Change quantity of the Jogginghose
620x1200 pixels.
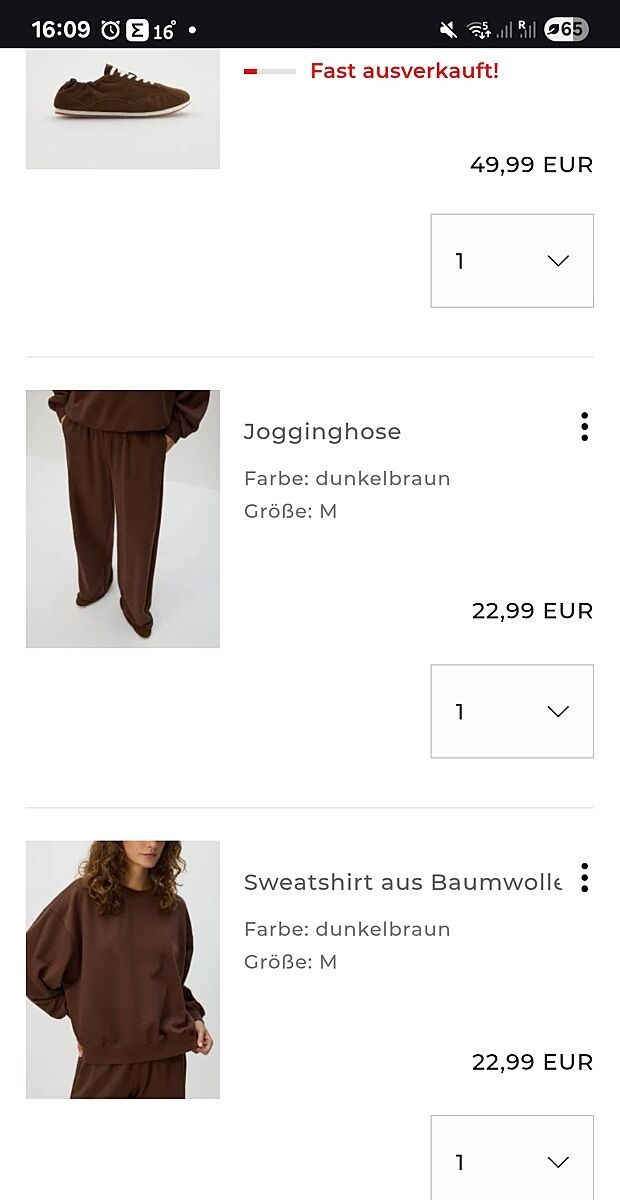coord(512,712)
